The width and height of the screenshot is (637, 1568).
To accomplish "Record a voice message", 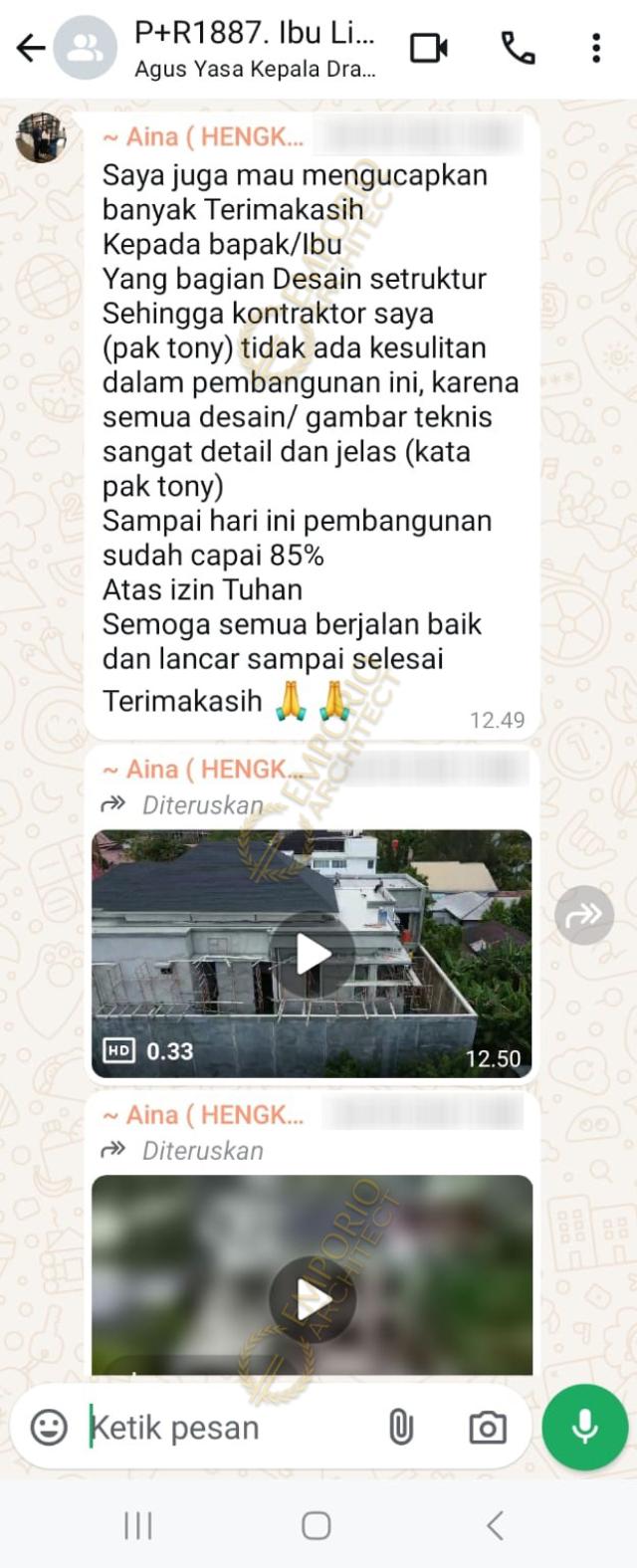I will (x=584, y=1427).
